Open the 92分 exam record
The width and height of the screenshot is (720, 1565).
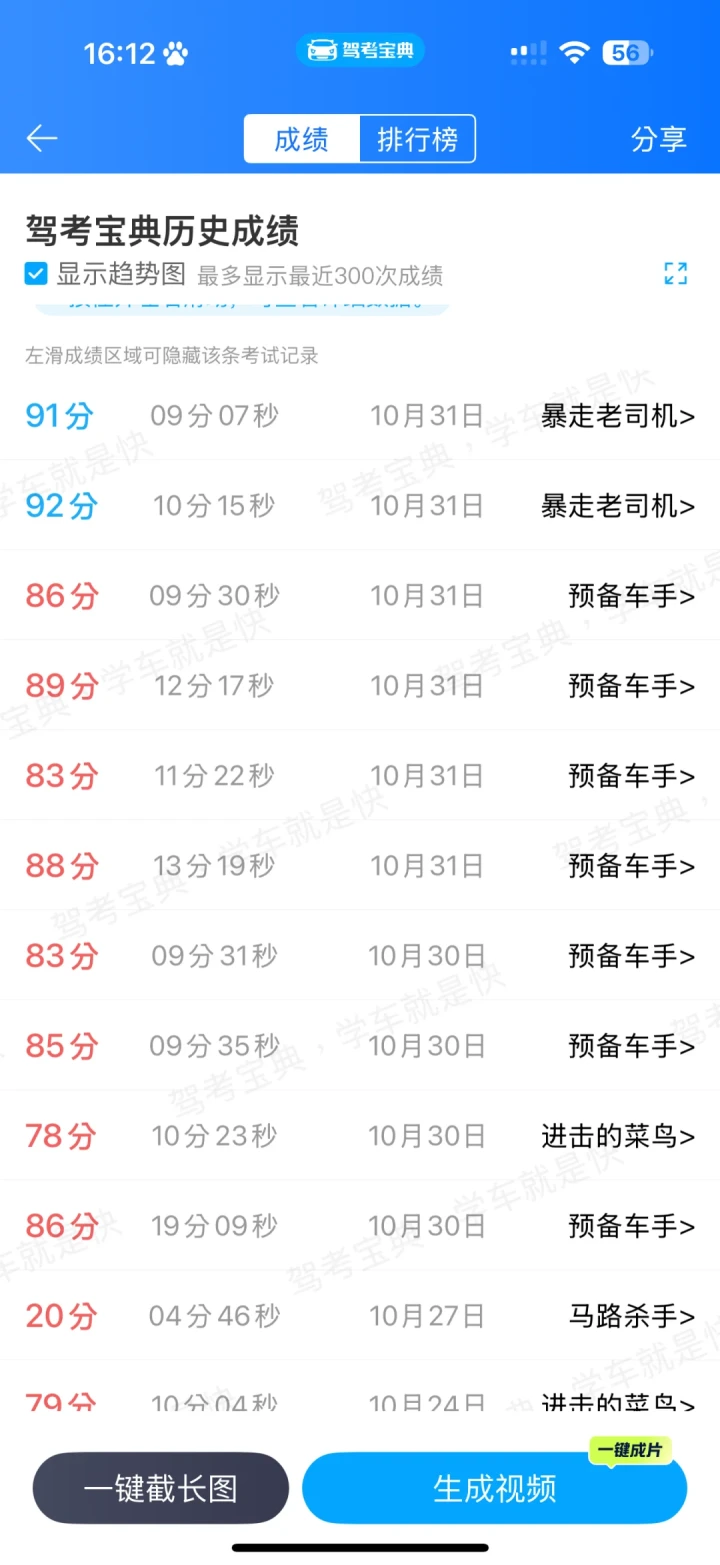[360, 506]
